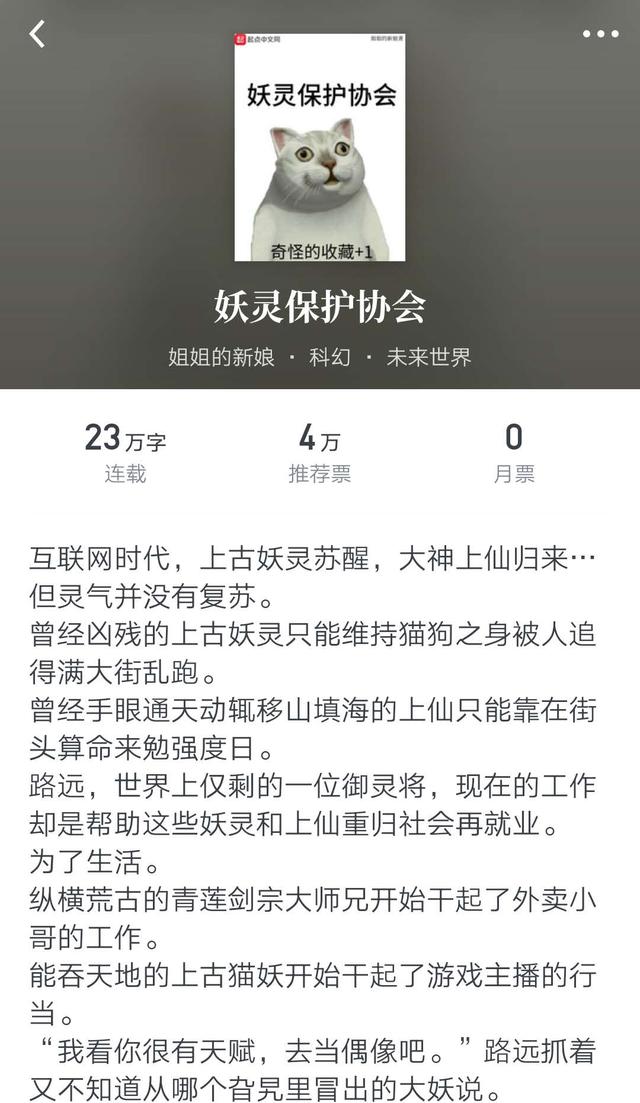Screen dimensions: 640x1103
Task: Open the 未来世界 subcategory
Action: tap(429, 357)
